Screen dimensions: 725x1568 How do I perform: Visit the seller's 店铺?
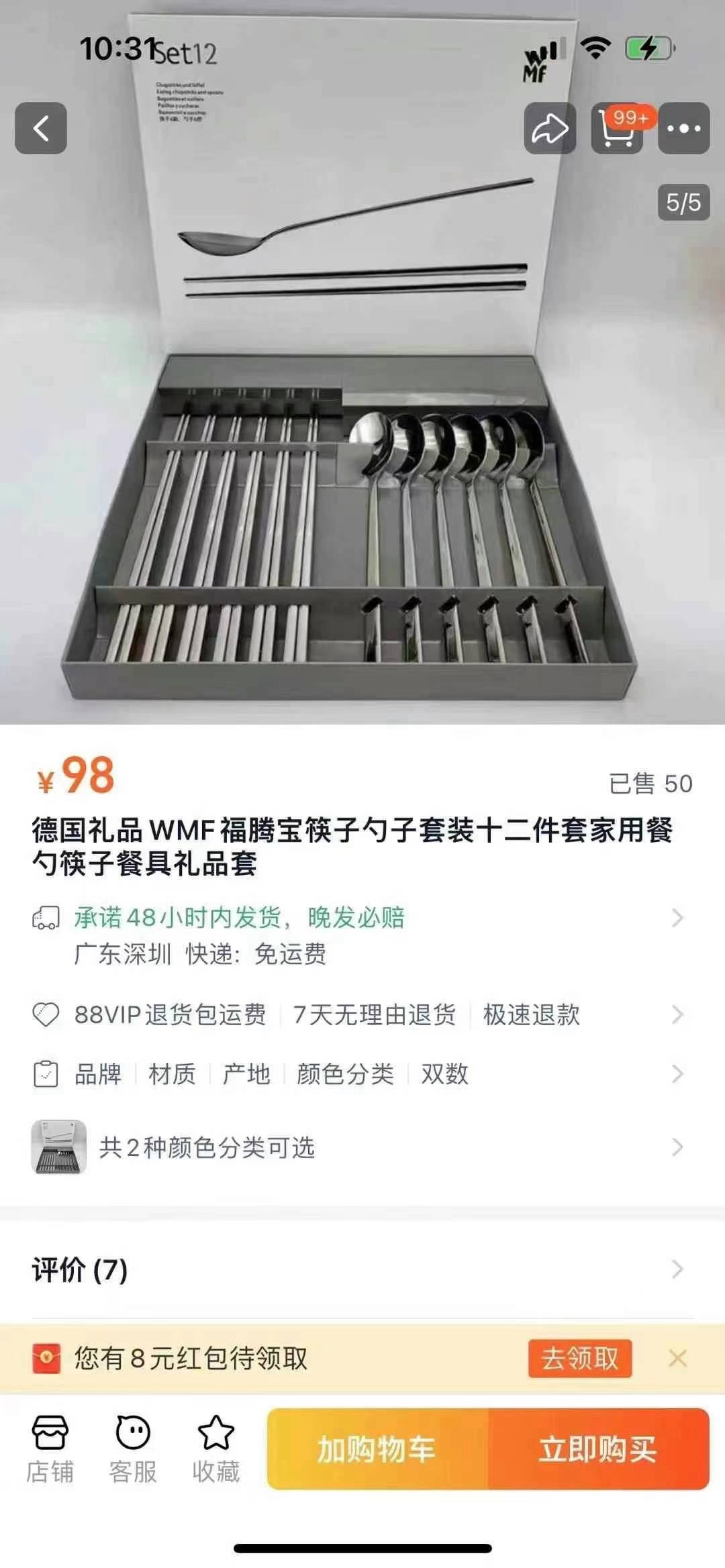50,1449
